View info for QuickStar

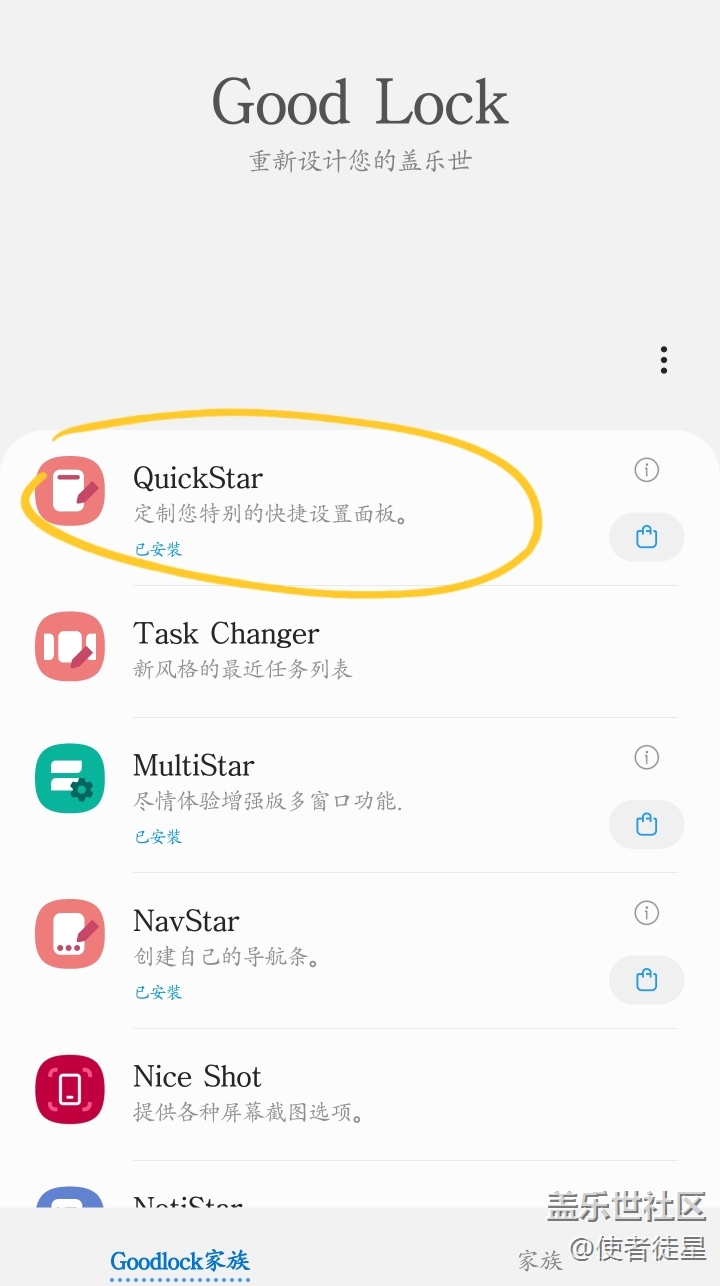coord(647,470)
